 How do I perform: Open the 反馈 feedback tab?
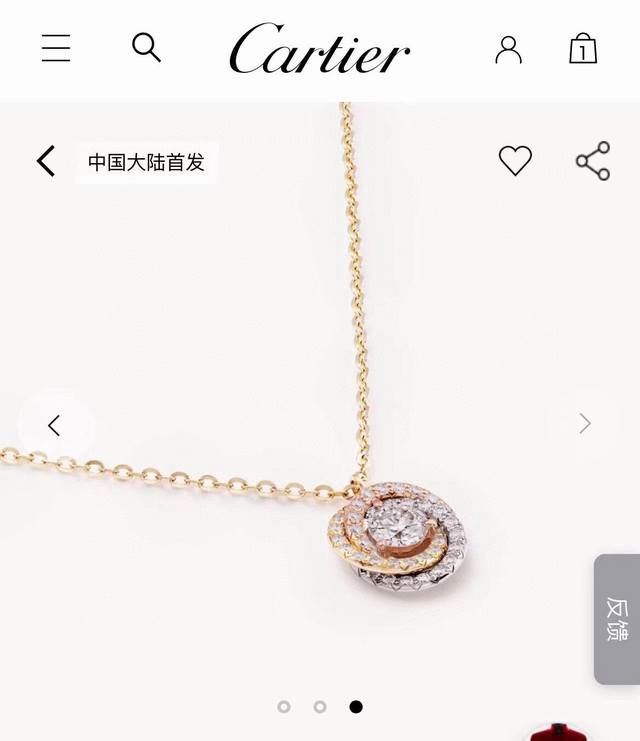[x=617, y=619]
